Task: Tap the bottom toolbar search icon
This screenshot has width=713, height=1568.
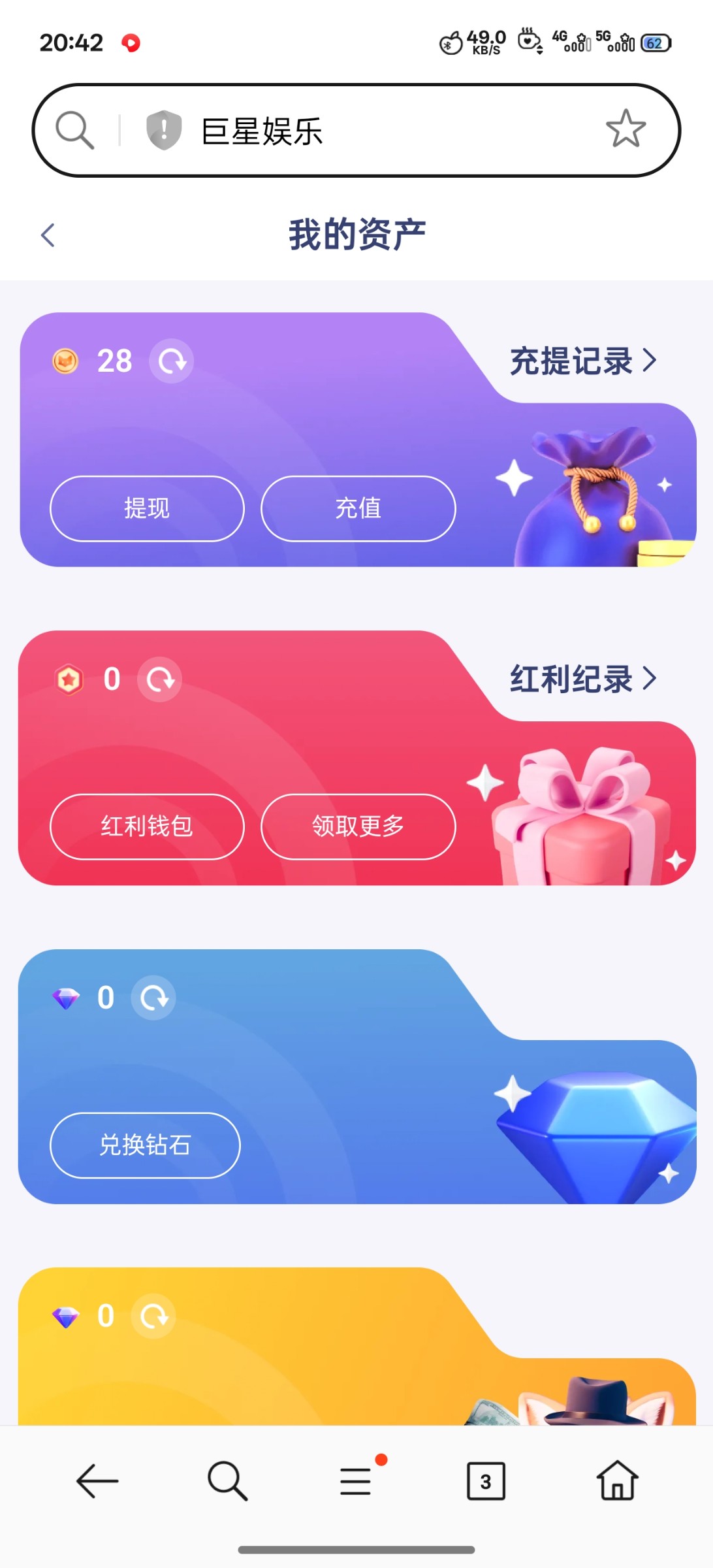Action: point(227,1480)
